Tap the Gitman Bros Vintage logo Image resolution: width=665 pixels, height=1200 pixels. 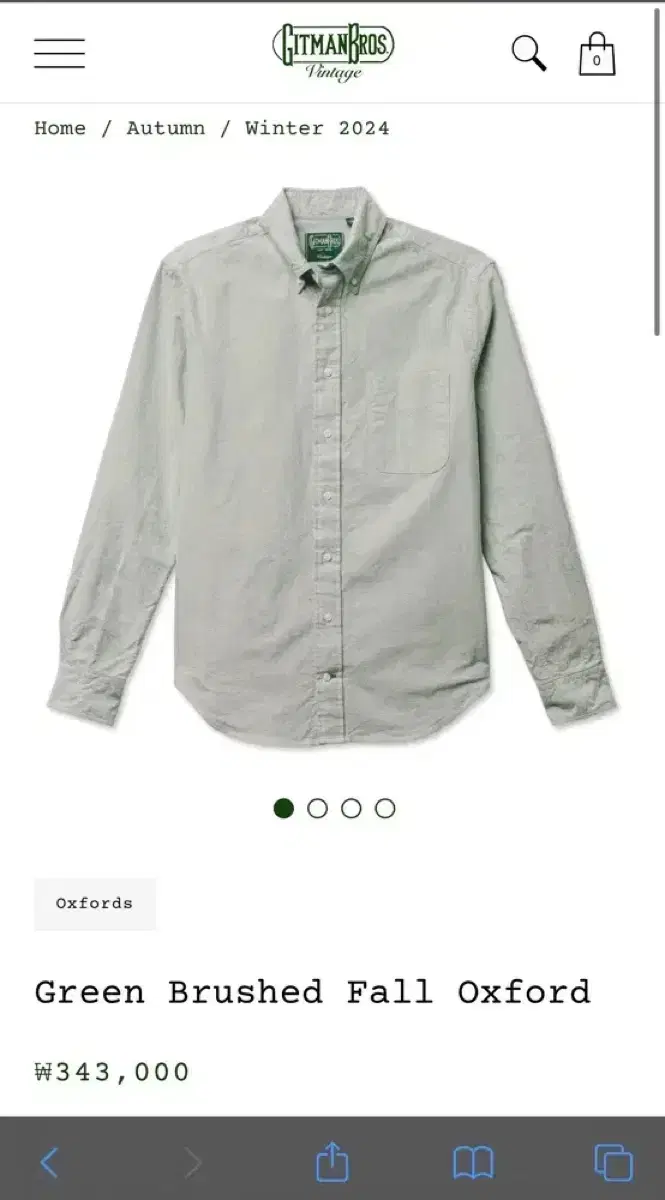coord(333,52)
